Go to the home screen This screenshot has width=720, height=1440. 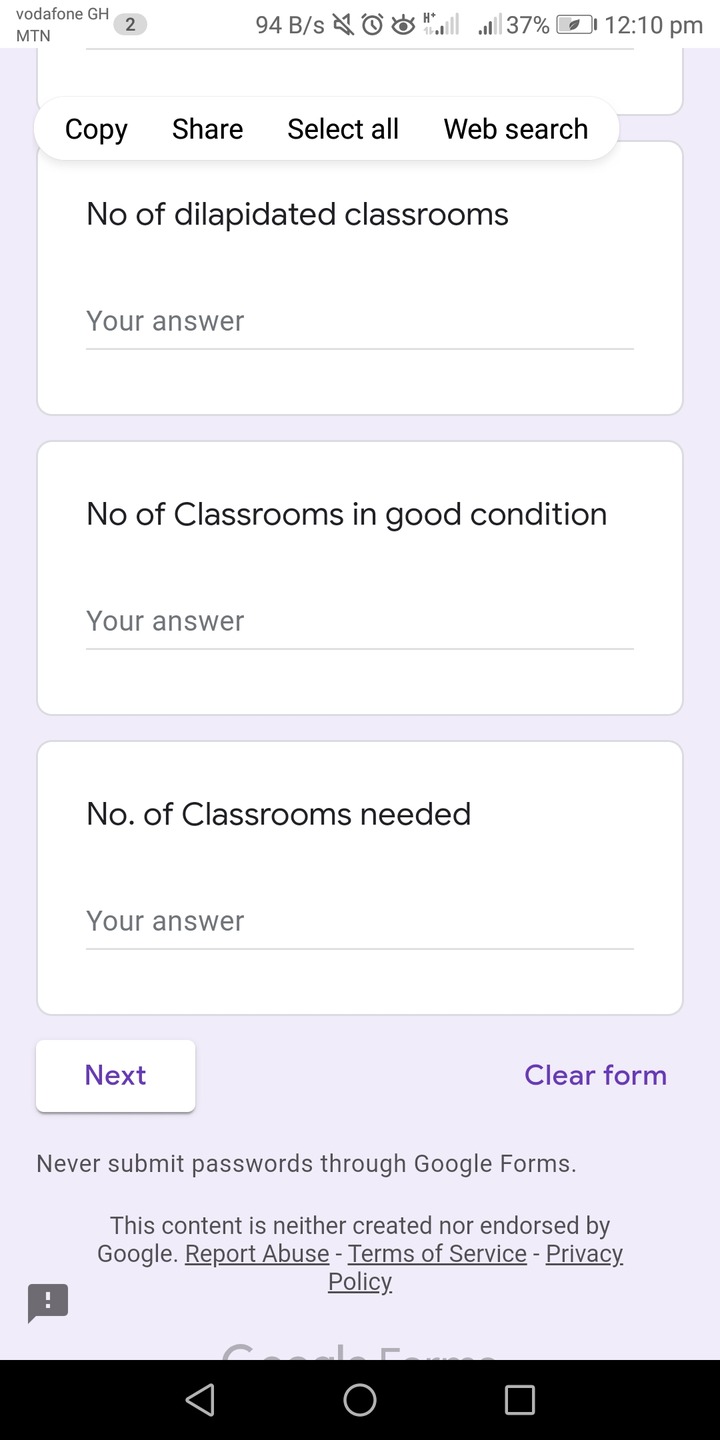[x=360, y=1399]
